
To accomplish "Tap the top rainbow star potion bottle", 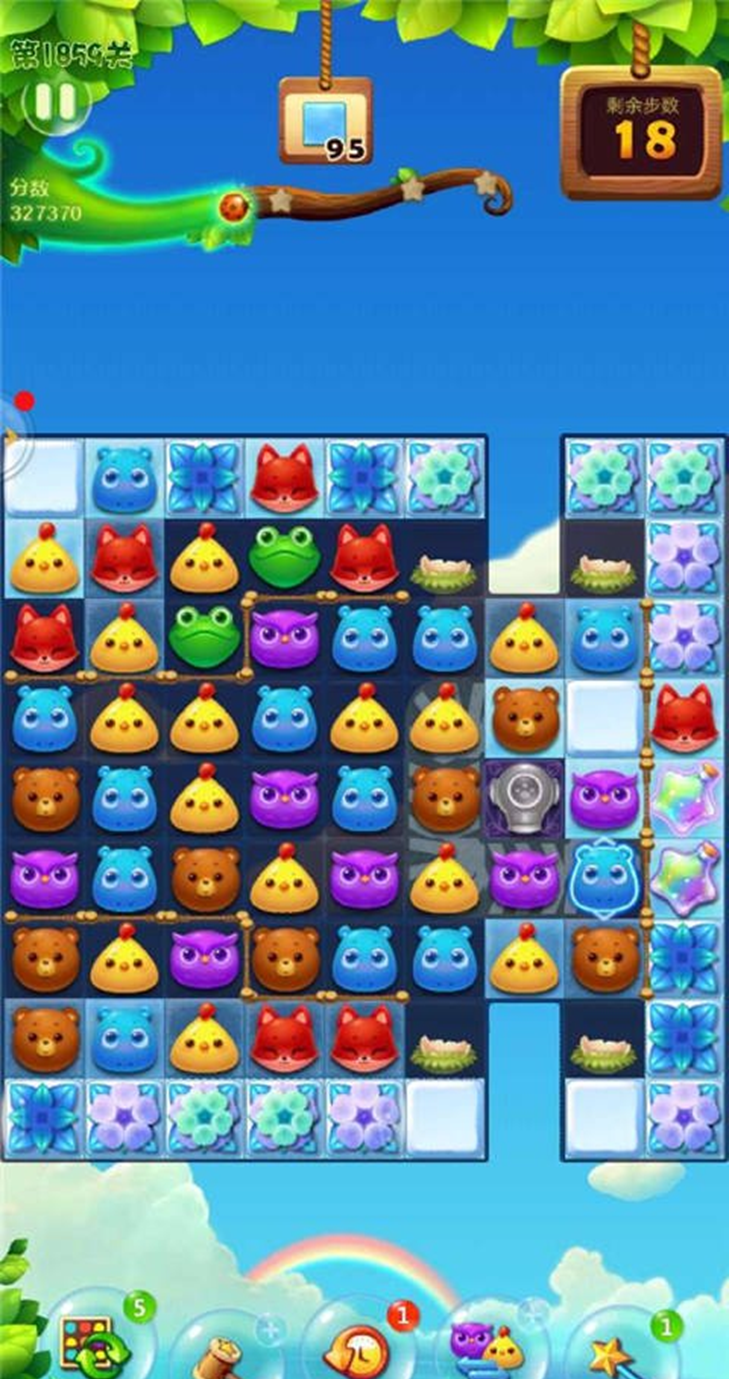I will [x=684, y=798].
